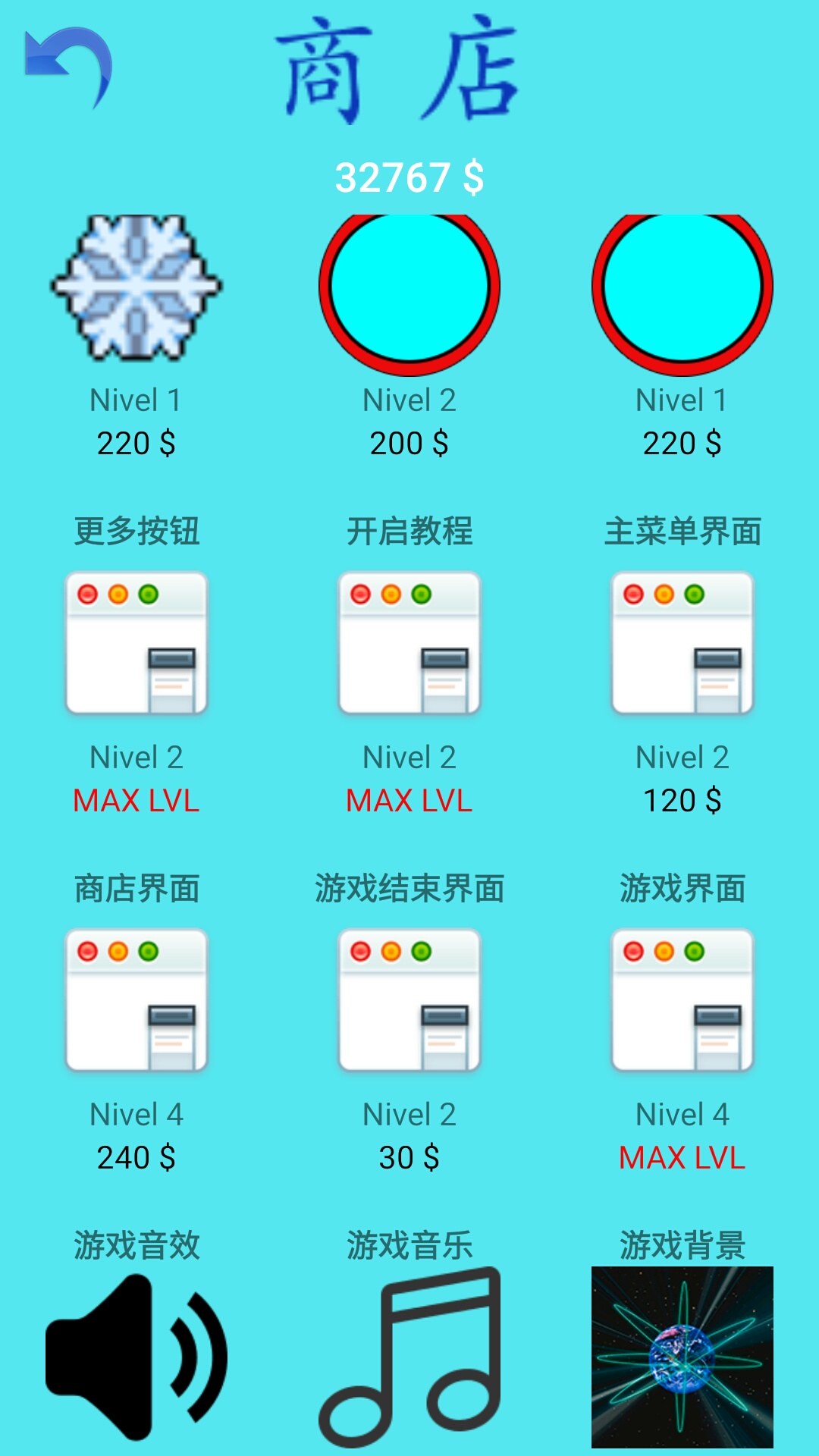Tap the 游戏音效 speaker icon
This screenshot has width=819, height=1456.
pyautogui.click(x=136, y=1357)
